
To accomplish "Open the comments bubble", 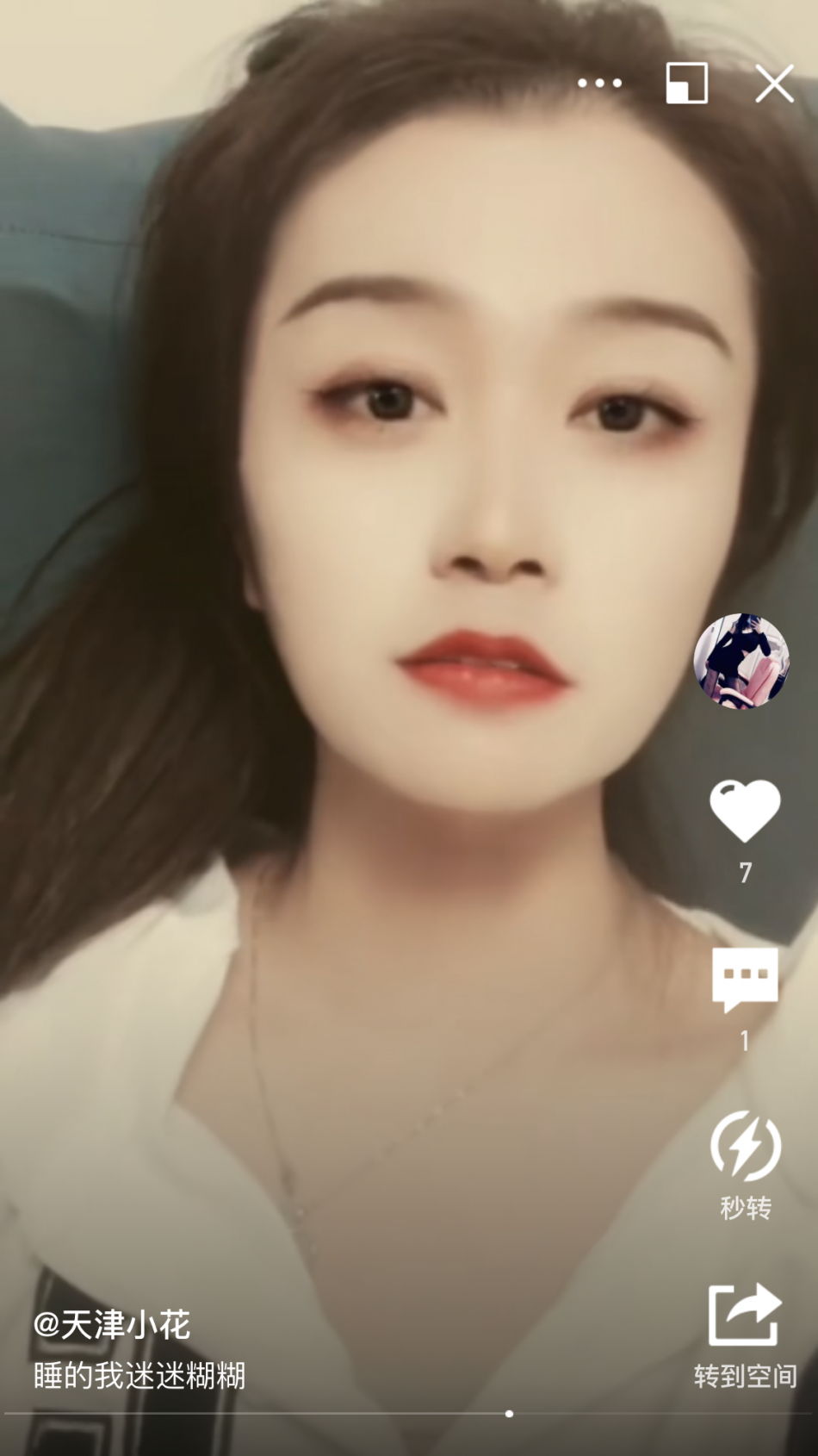I will pyautogui.click(x=745, y=980).
